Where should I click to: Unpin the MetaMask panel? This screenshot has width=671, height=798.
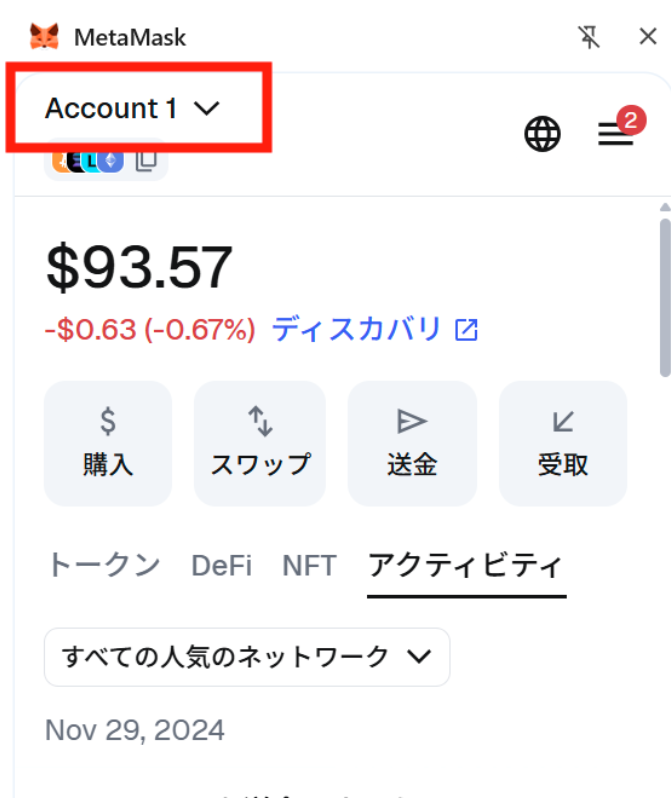pyautogui.click(x=590, y=38)
